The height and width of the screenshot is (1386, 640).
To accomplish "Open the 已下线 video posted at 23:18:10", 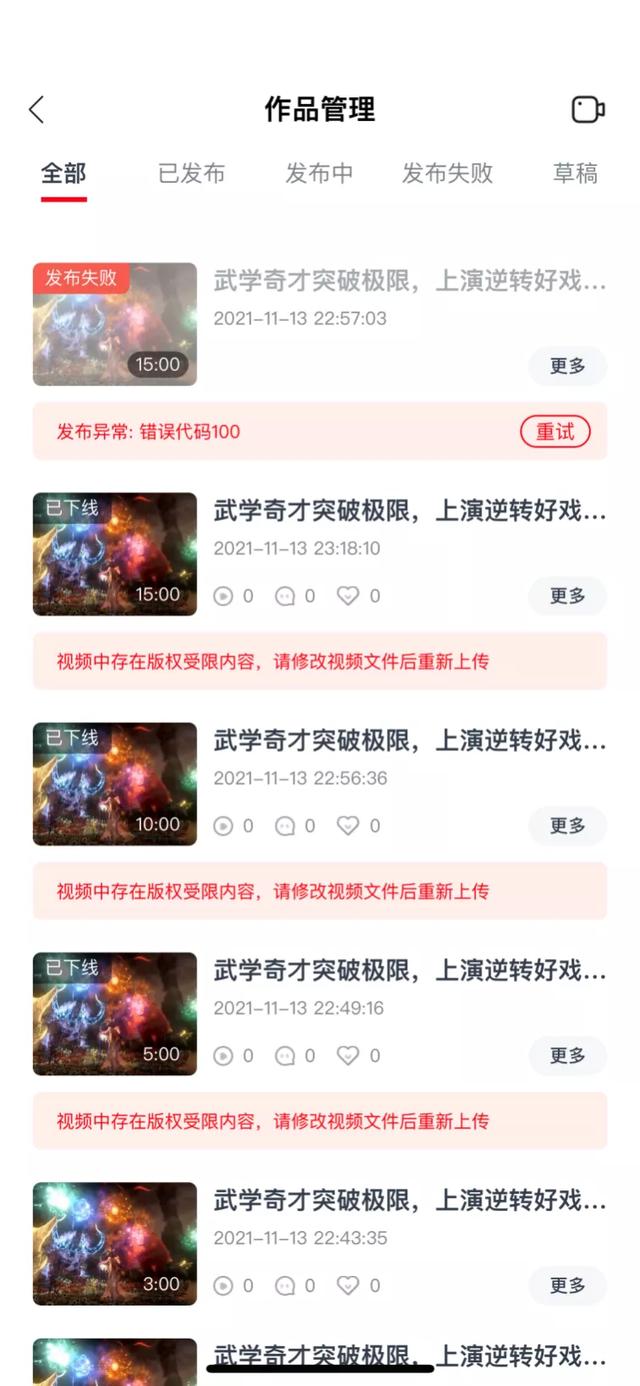I will (115, 554).
